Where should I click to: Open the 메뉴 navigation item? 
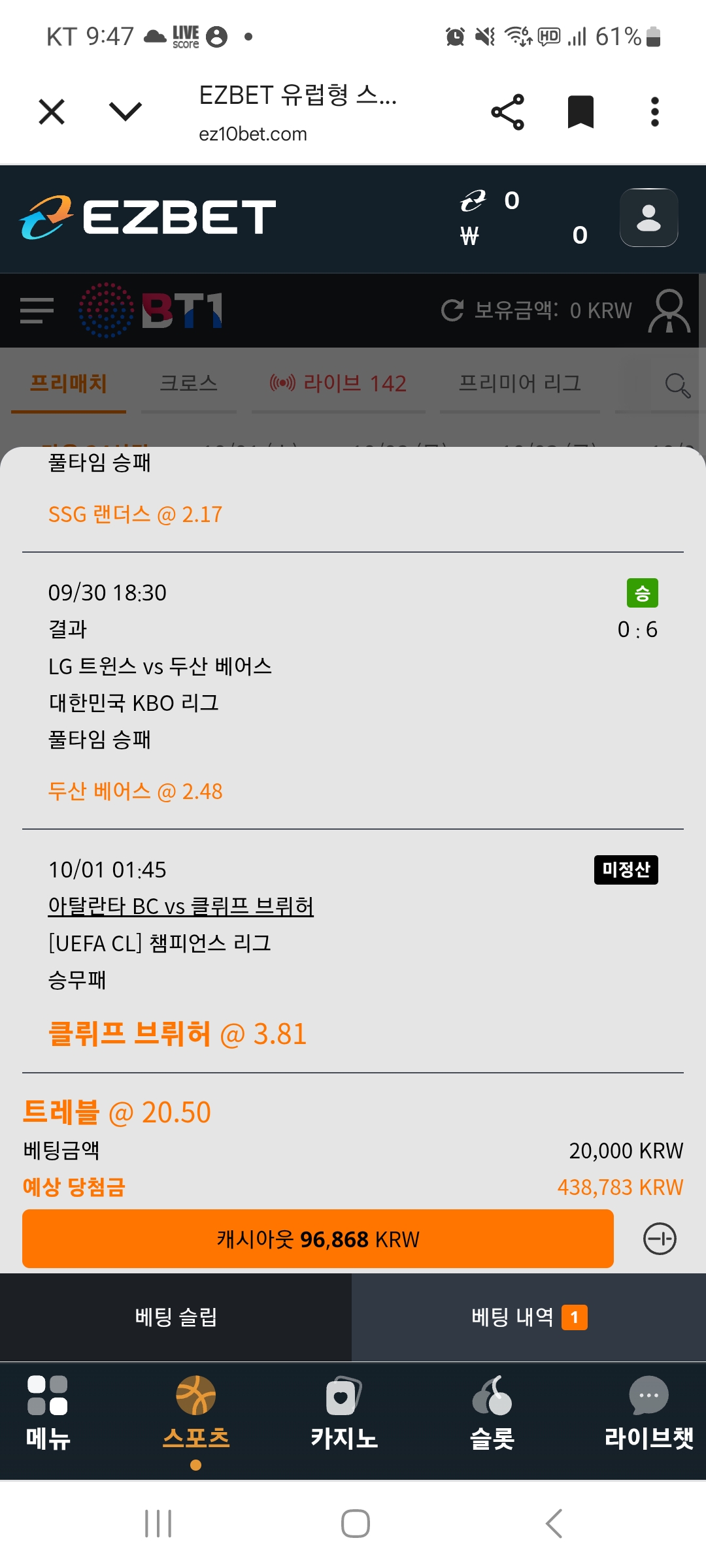click(48, 1411)
